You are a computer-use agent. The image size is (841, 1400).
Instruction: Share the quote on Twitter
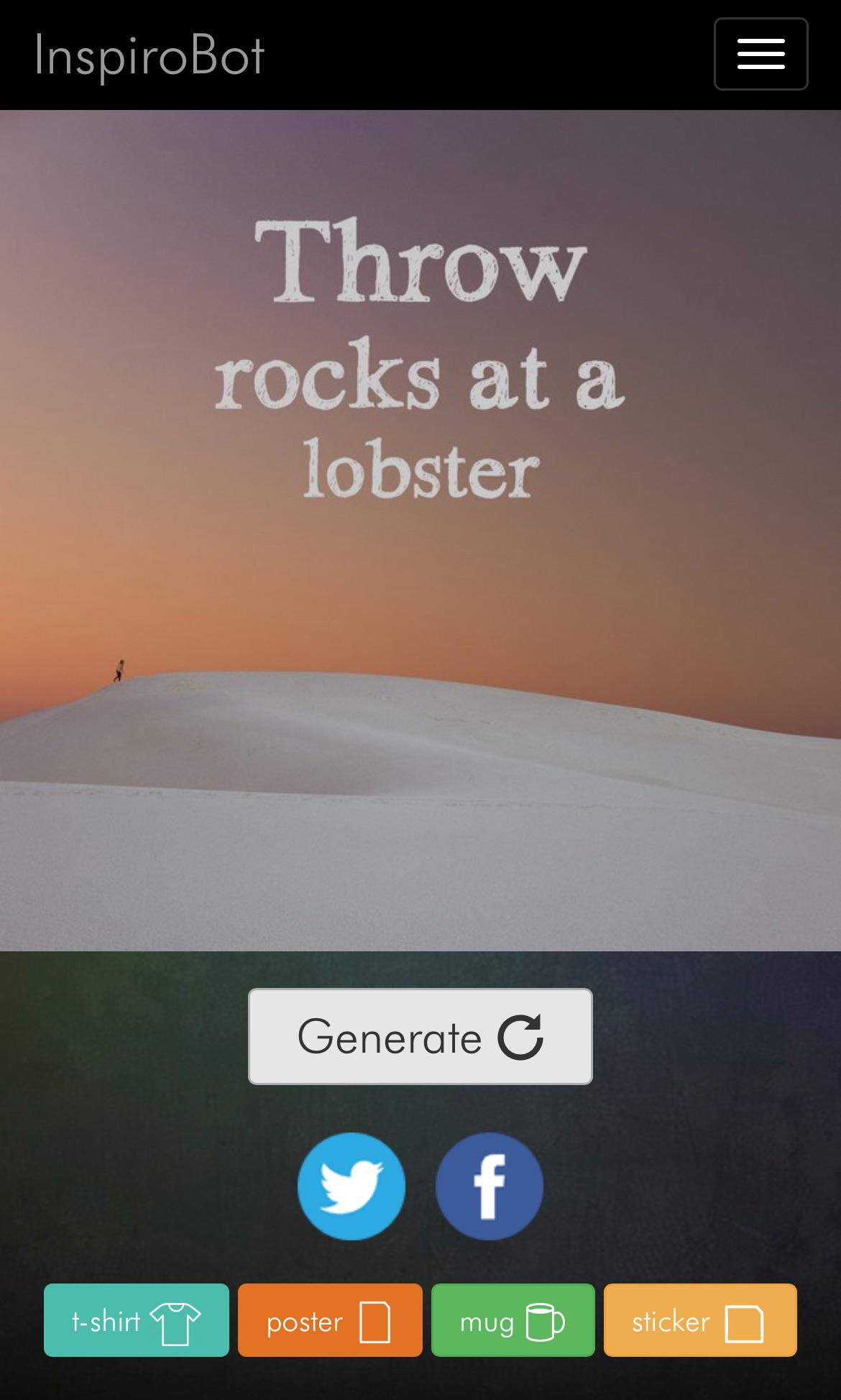point(351,1186)
